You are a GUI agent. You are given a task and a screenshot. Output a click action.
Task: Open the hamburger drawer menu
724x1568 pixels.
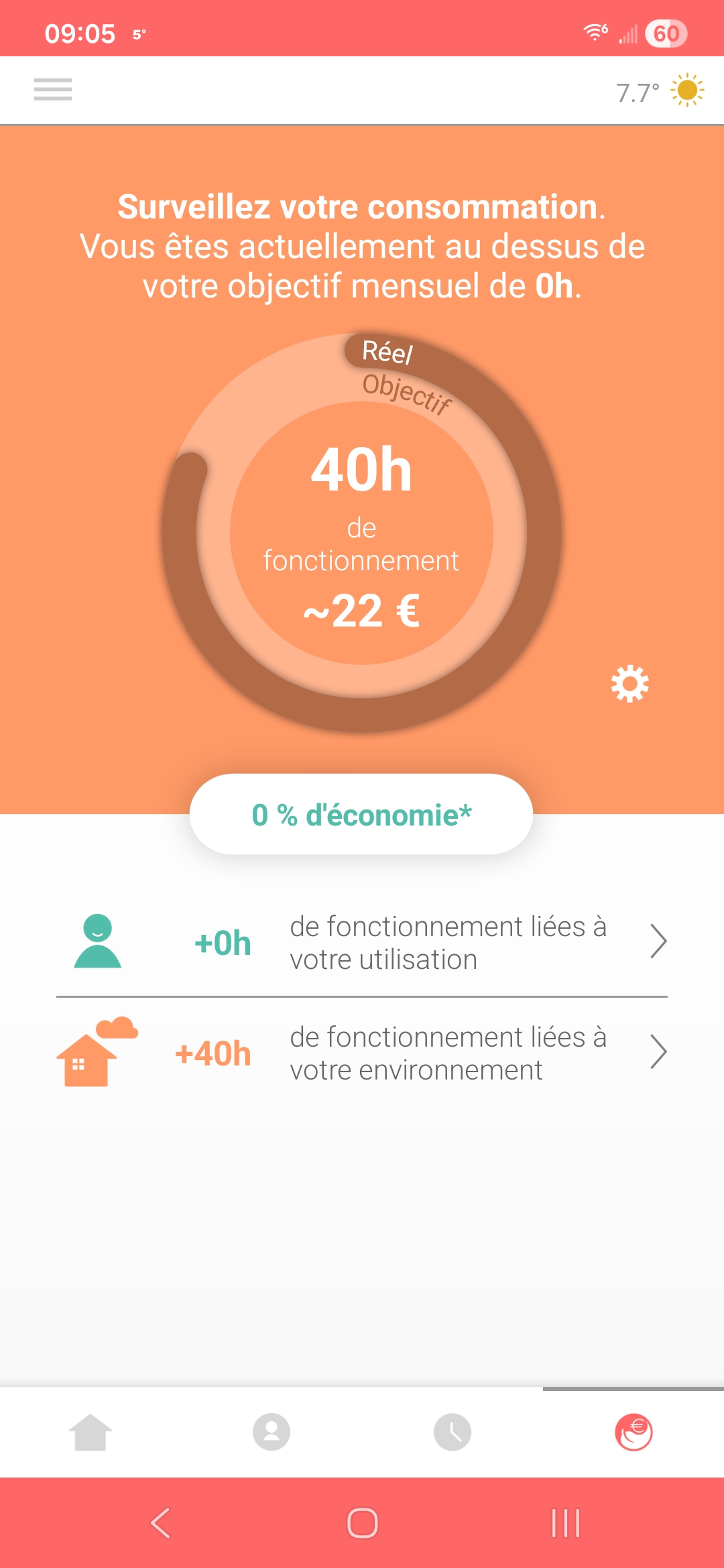coord(53,89)
